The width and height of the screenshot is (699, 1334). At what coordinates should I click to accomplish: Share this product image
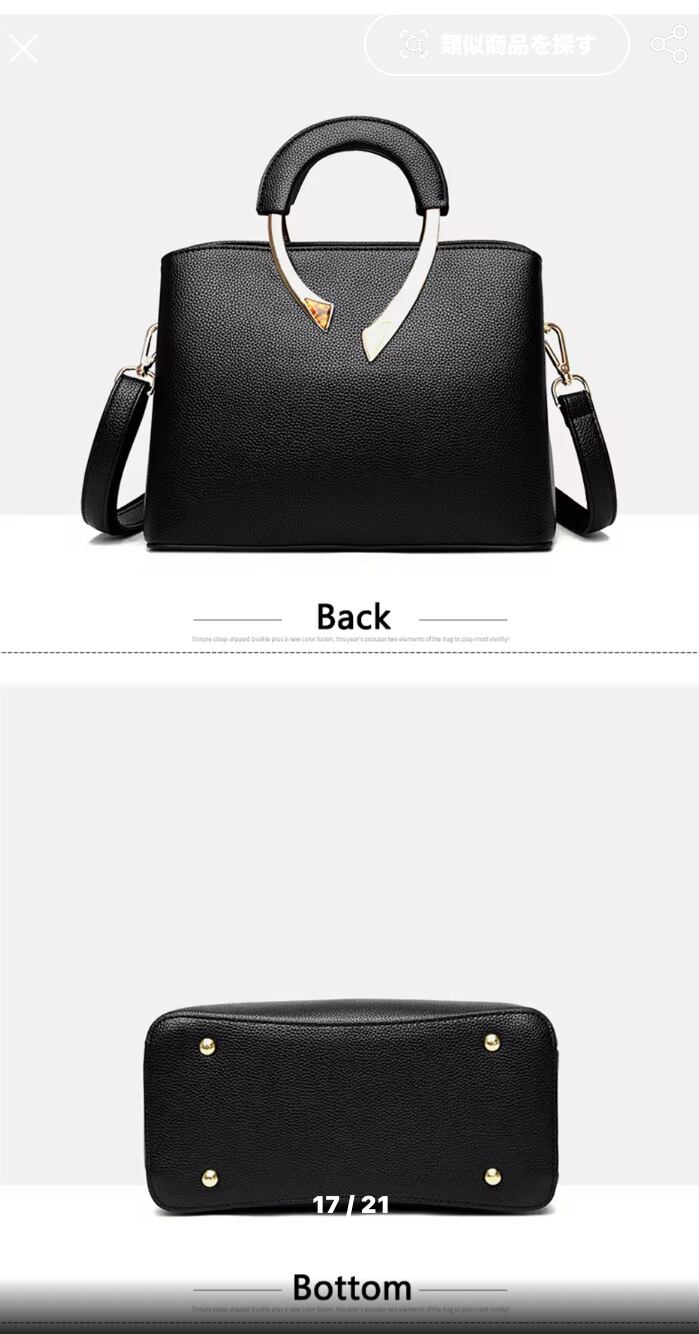pyautogui.click(x=669, y=45)
